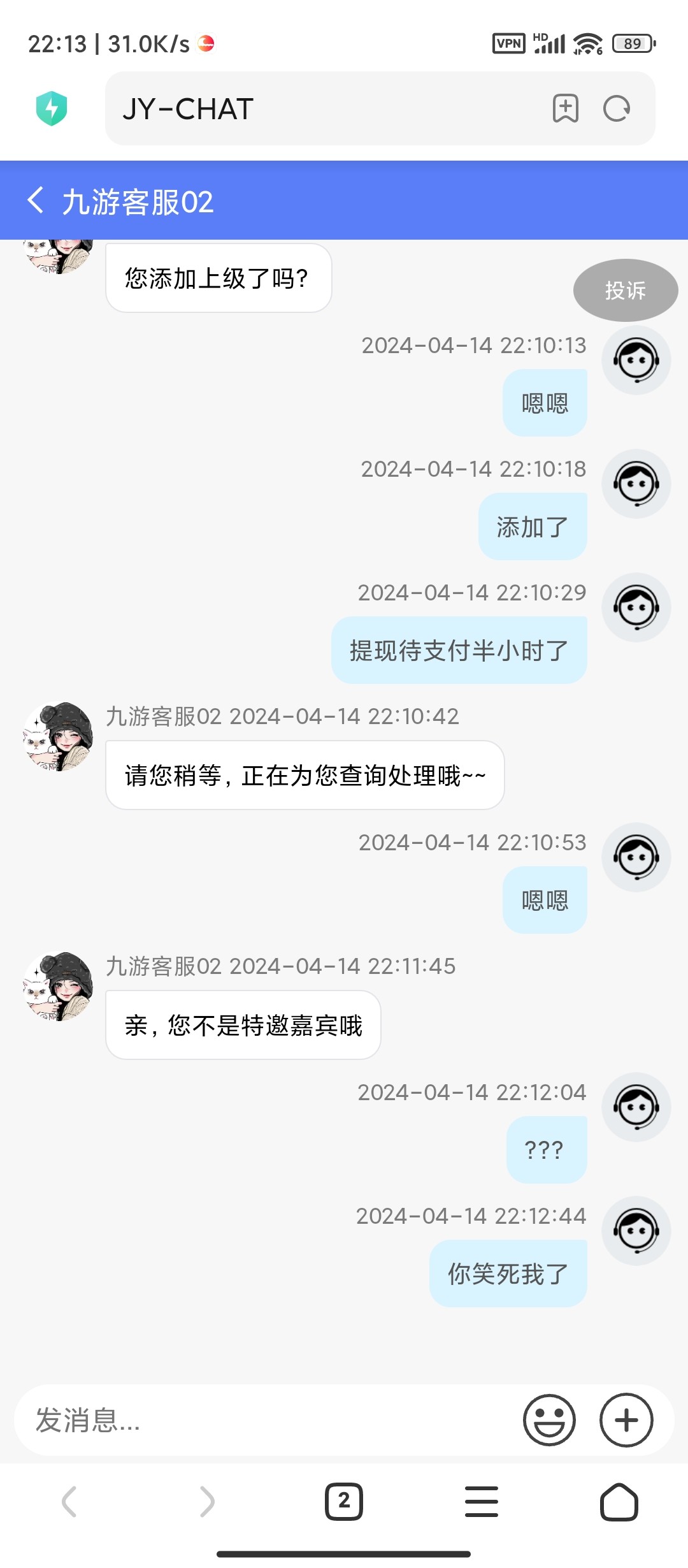Screen dimensions: 688x1568
Task: Open the emoji picker
Action: click(549, 1420)
